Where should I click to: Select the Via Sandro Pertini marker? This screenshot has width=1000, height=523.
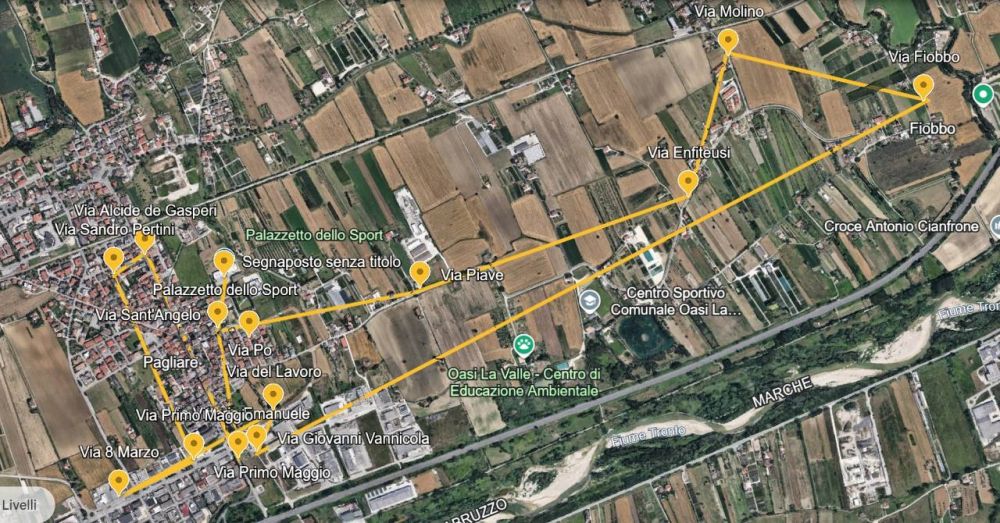(x=115, y=259)
